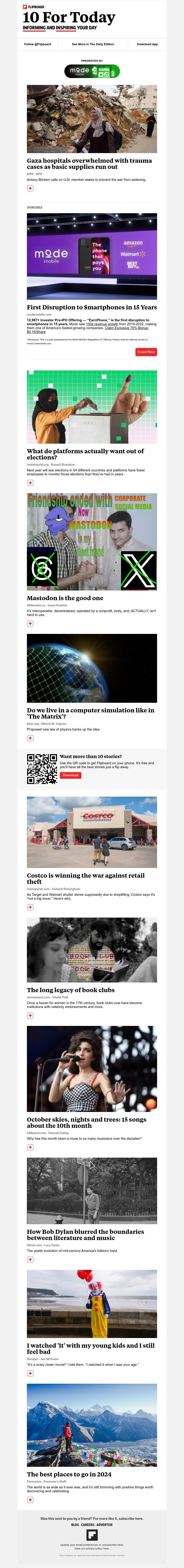Open Costco retail theft article
The height and width of the screenshot is (1568, 184).
click(x=85, y=878)
